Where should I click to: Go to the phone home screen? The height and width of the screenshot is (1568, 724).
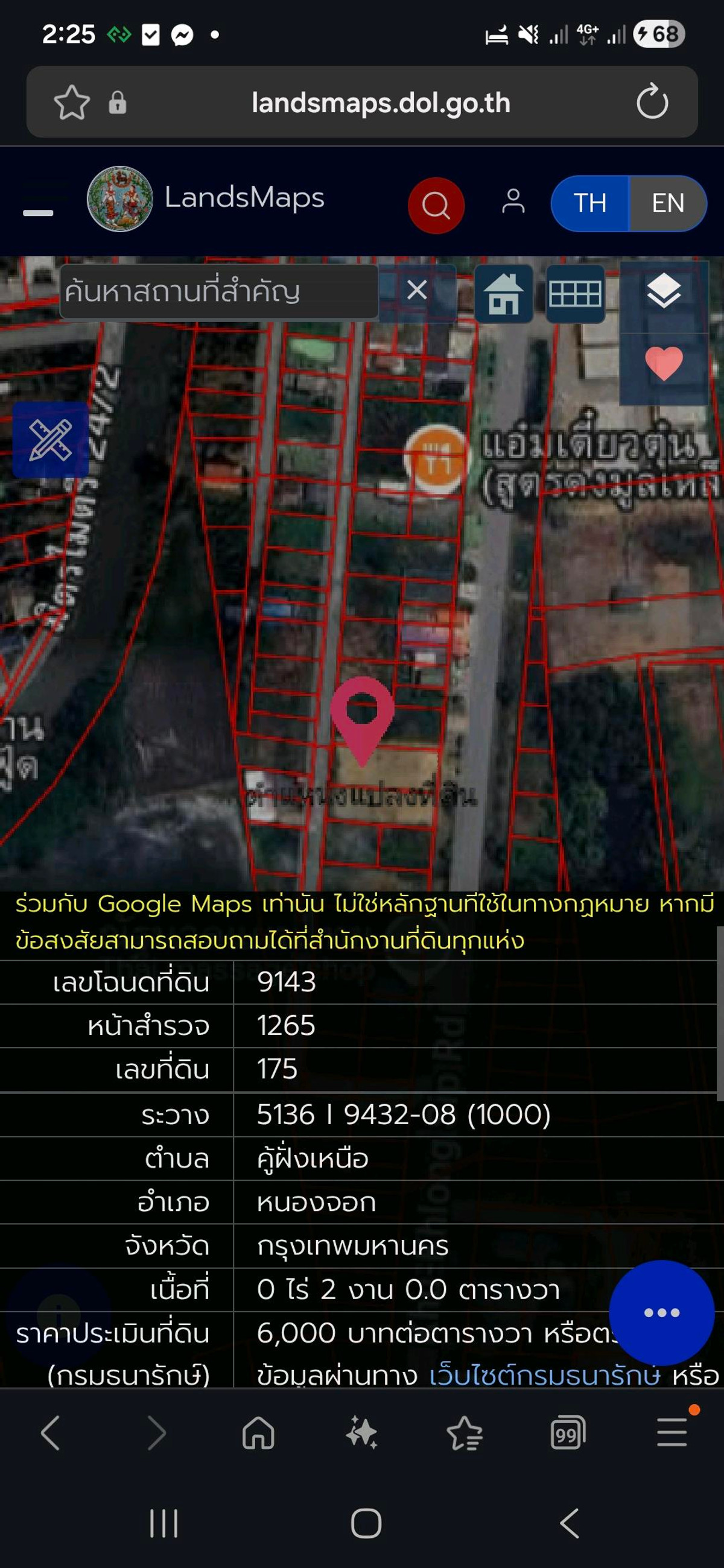(x=366, y=1523)
